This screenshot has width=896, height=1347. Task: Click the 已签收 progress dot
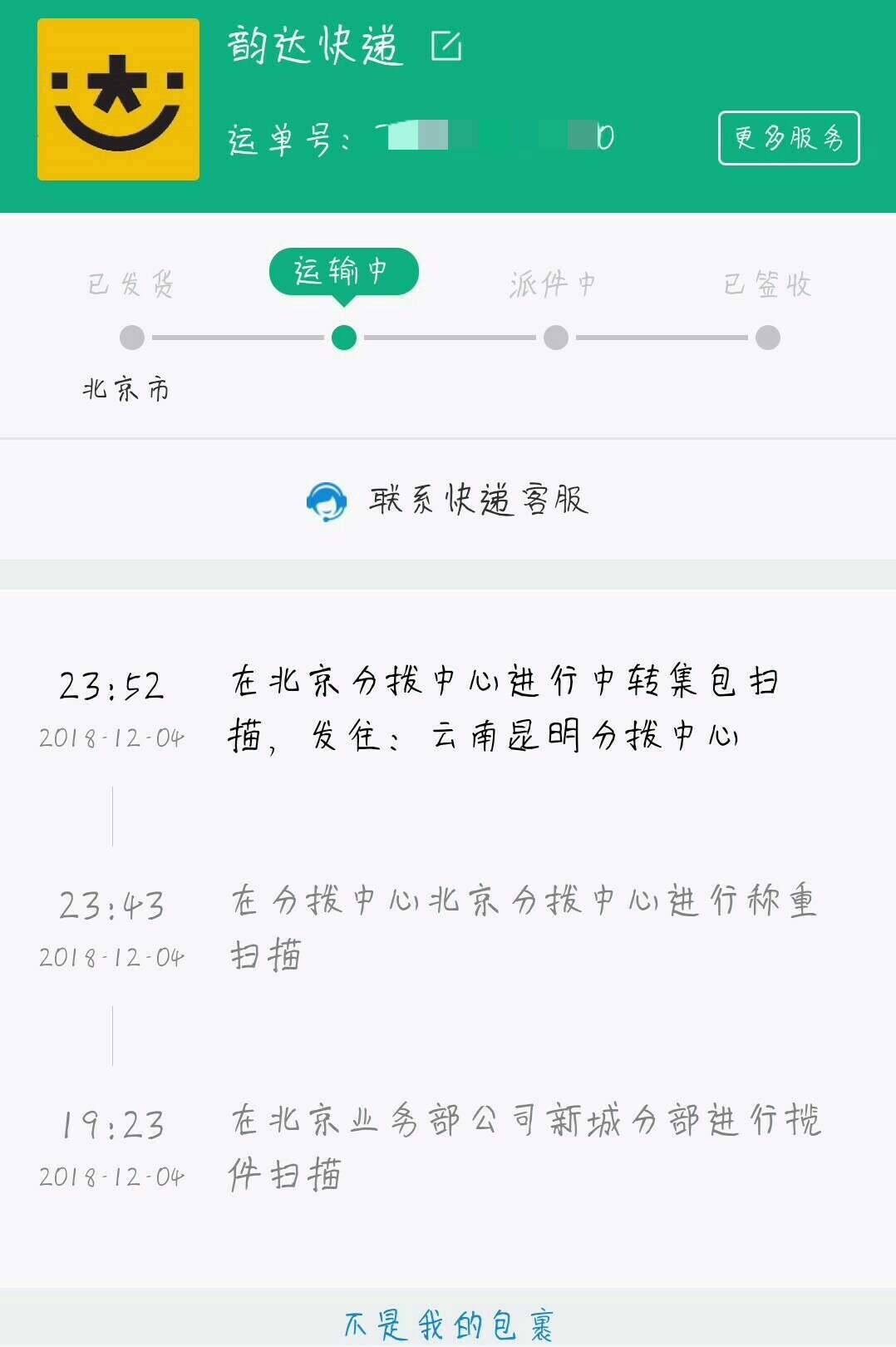pos(766,338)
